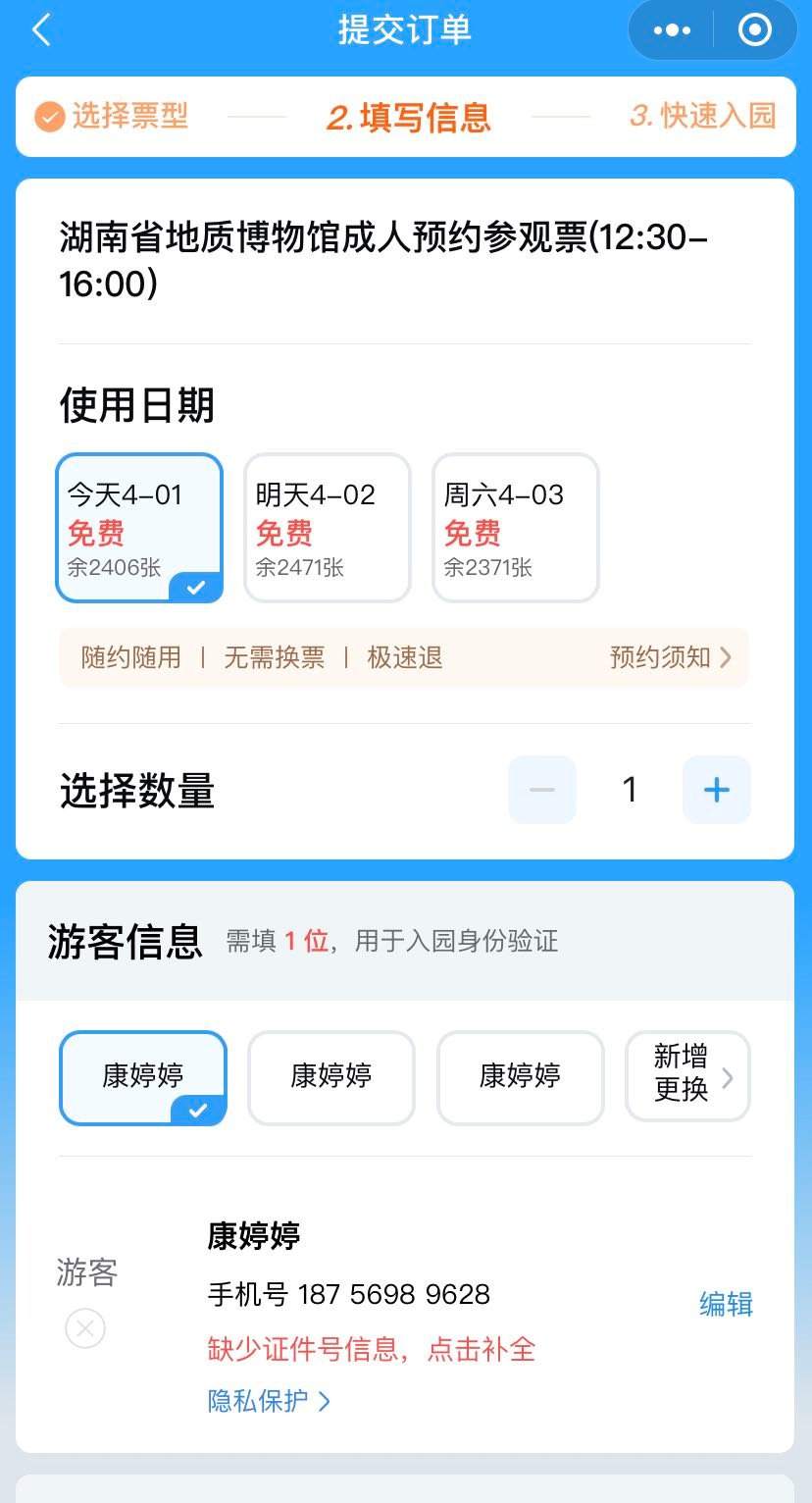The height and width of the screenshot is (1503, 812).
Task: Open 隐私保护 privacy protection link
Action: point(269,1401)
